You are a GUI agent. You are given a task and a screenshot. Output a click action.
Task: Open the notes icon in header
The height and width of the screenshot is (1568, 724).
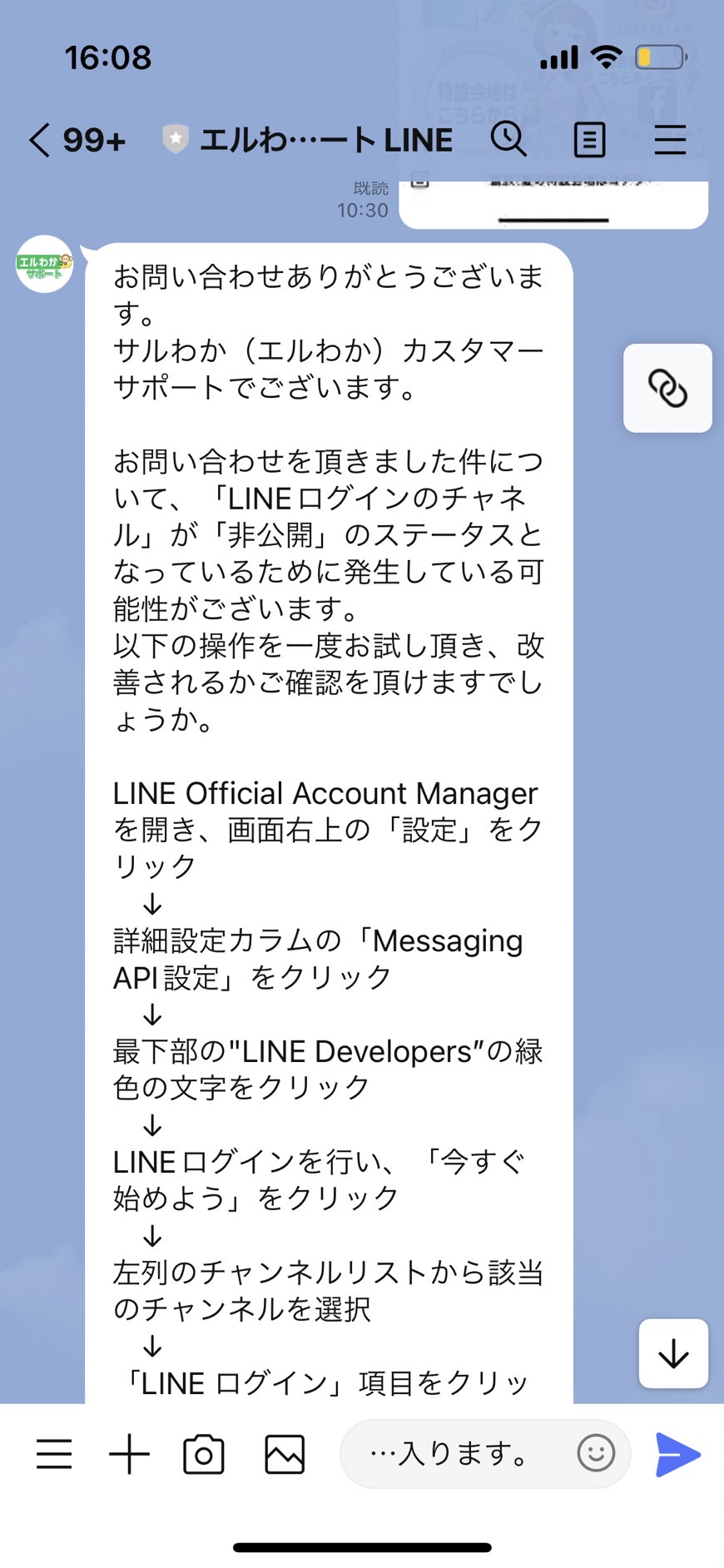click(589, 140)
